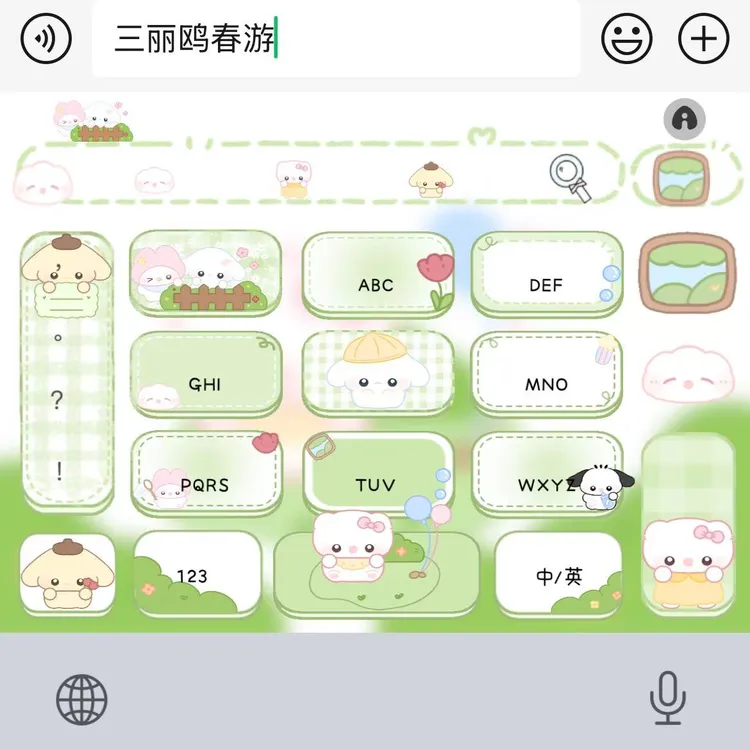This screenshot has height=750, width=750.
Task: Insert an exclamation mark
Action: tap(59, 471)
